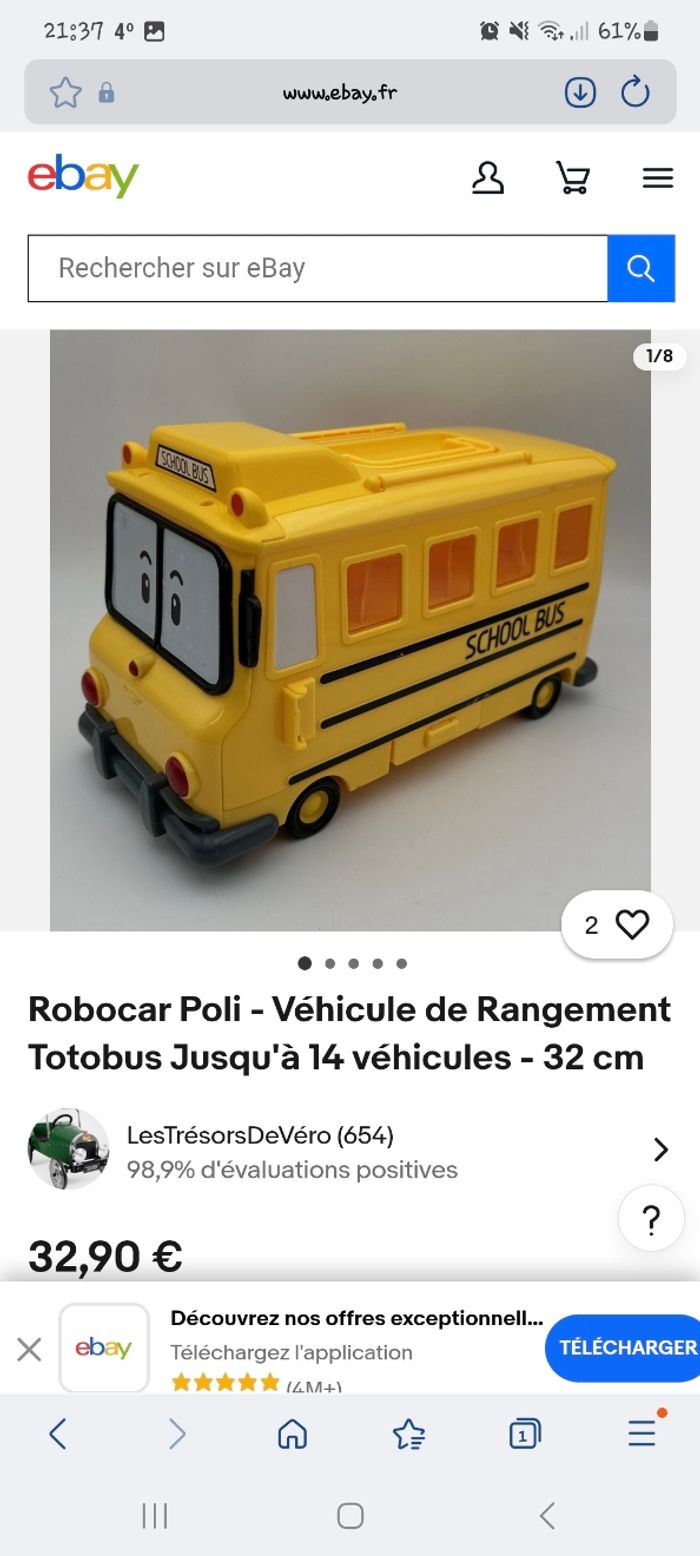Tap the blue search magnifier button

click(x=640, y=268)
